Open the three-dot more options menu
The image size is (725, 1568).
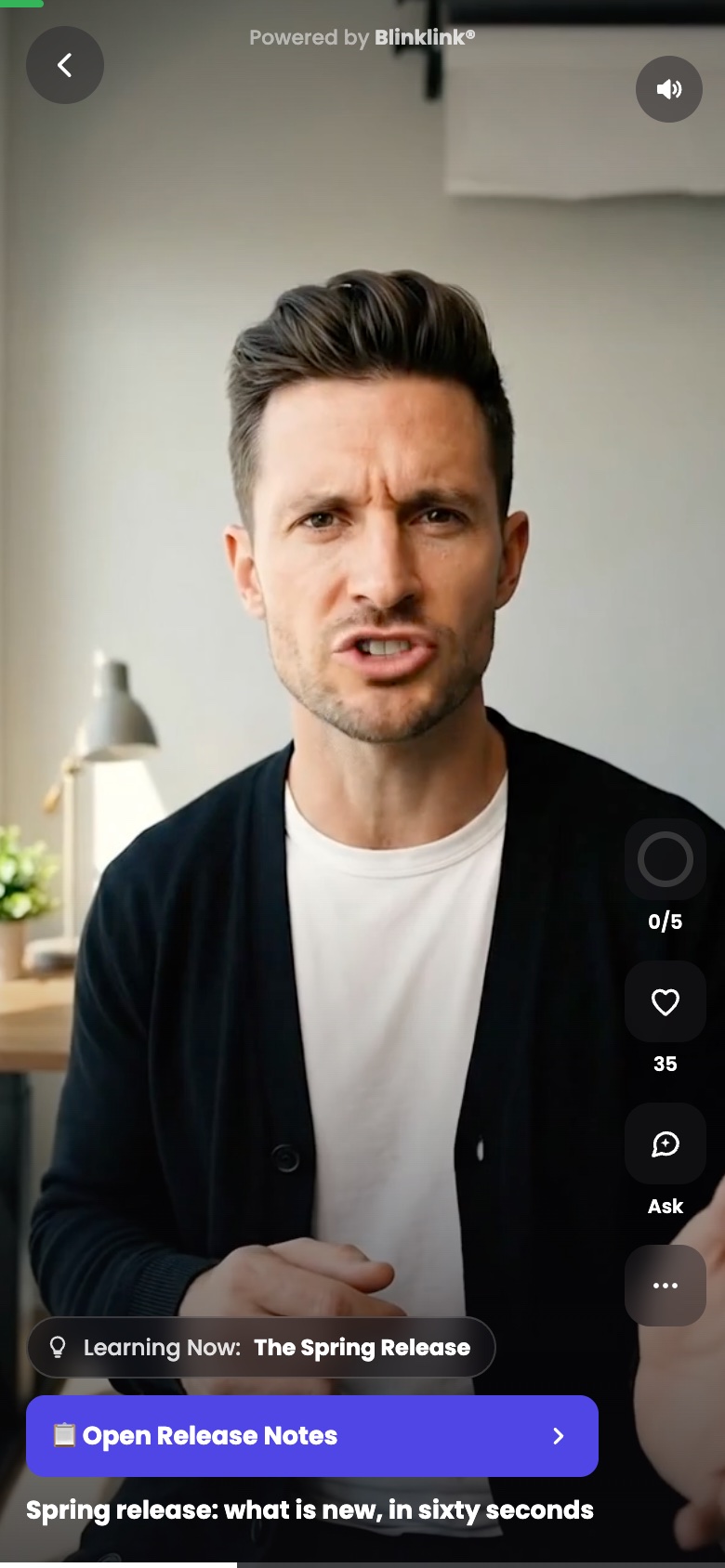click(666, 1286)
